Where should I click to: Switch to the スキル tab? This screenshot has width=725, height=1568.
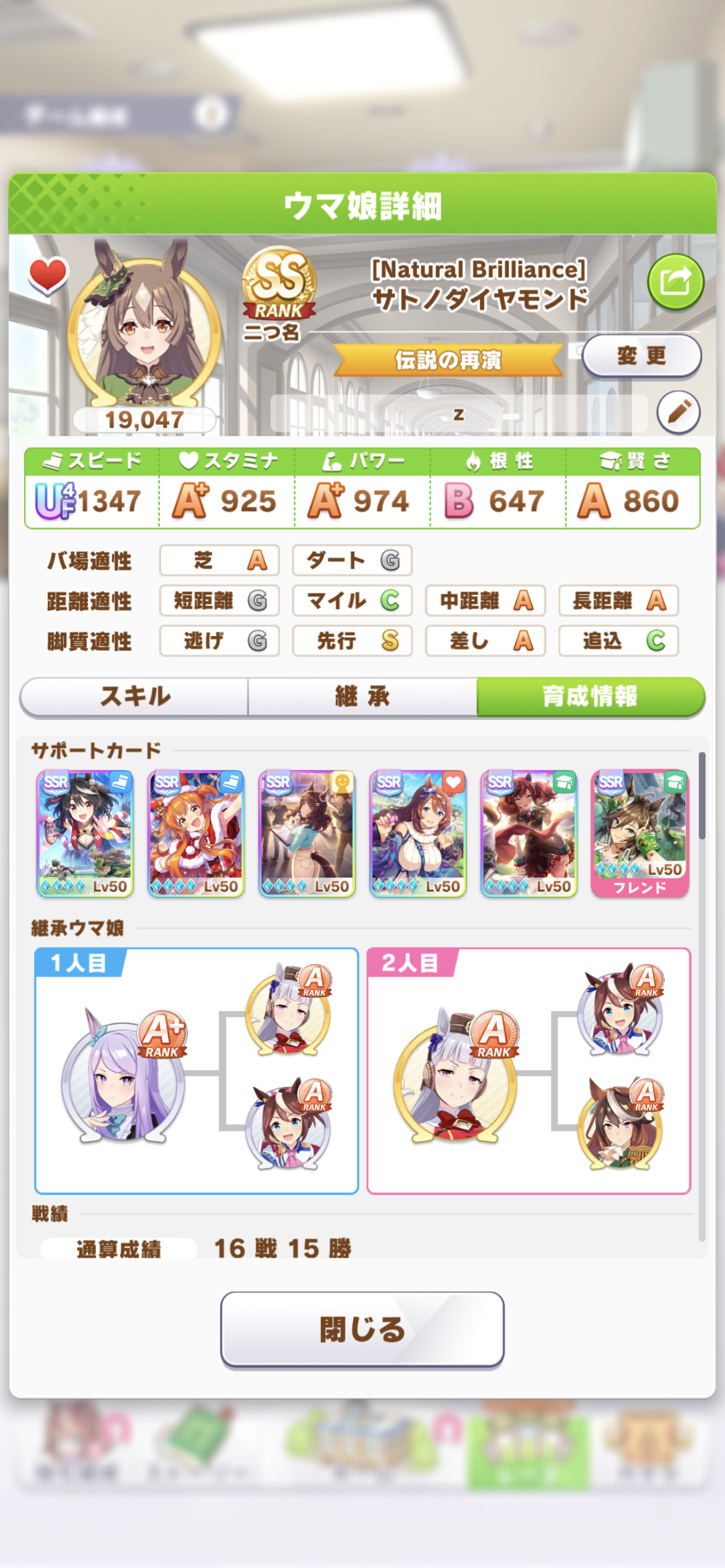click(x=134, y=697)
